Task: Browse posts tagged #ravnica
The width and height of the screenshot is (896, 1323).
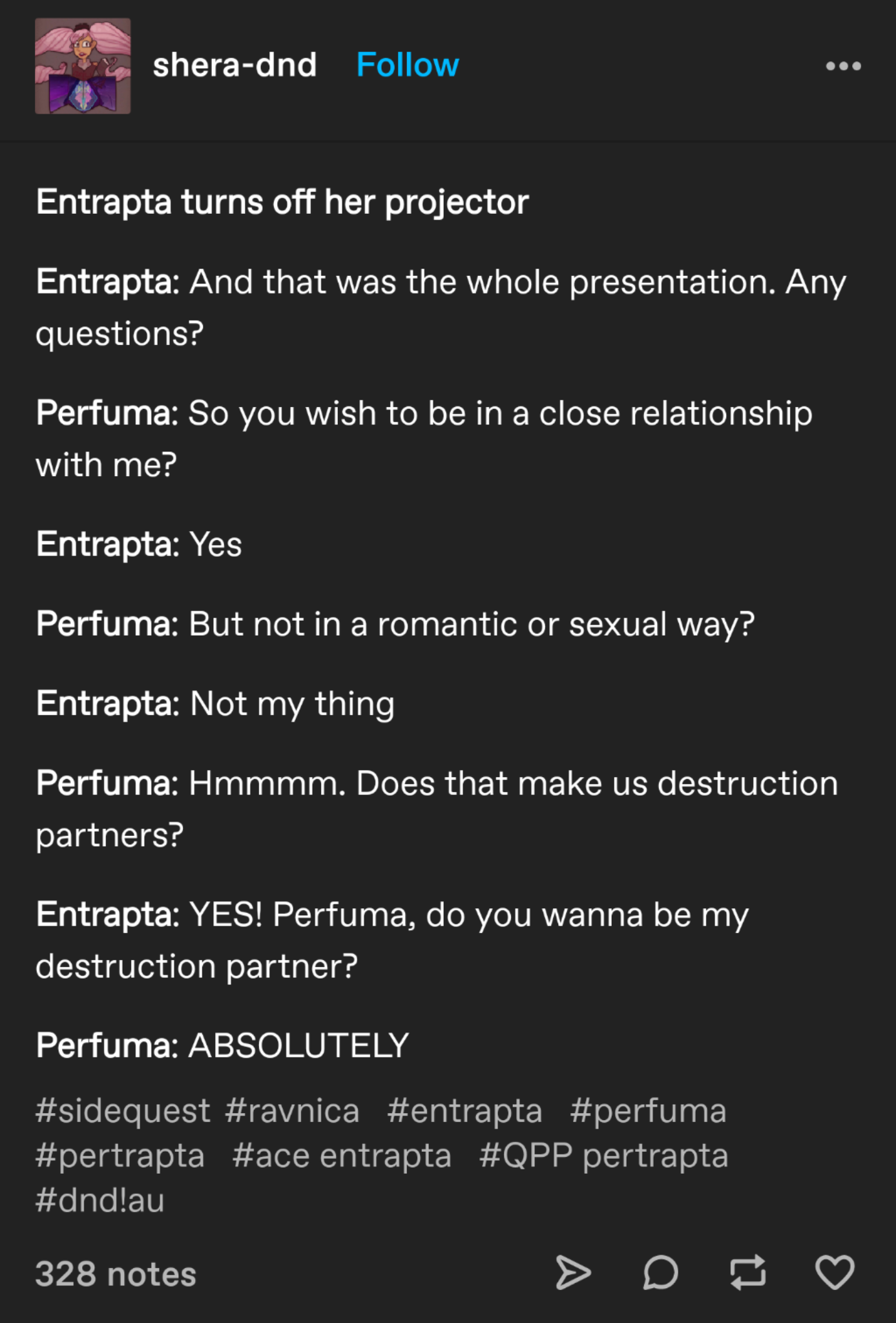Action: (292, 1112)
